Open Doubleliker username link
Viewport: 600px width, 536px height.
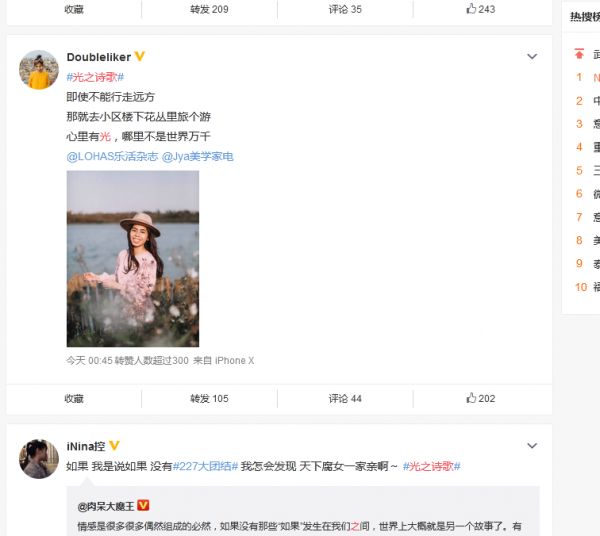pos(99,57)
